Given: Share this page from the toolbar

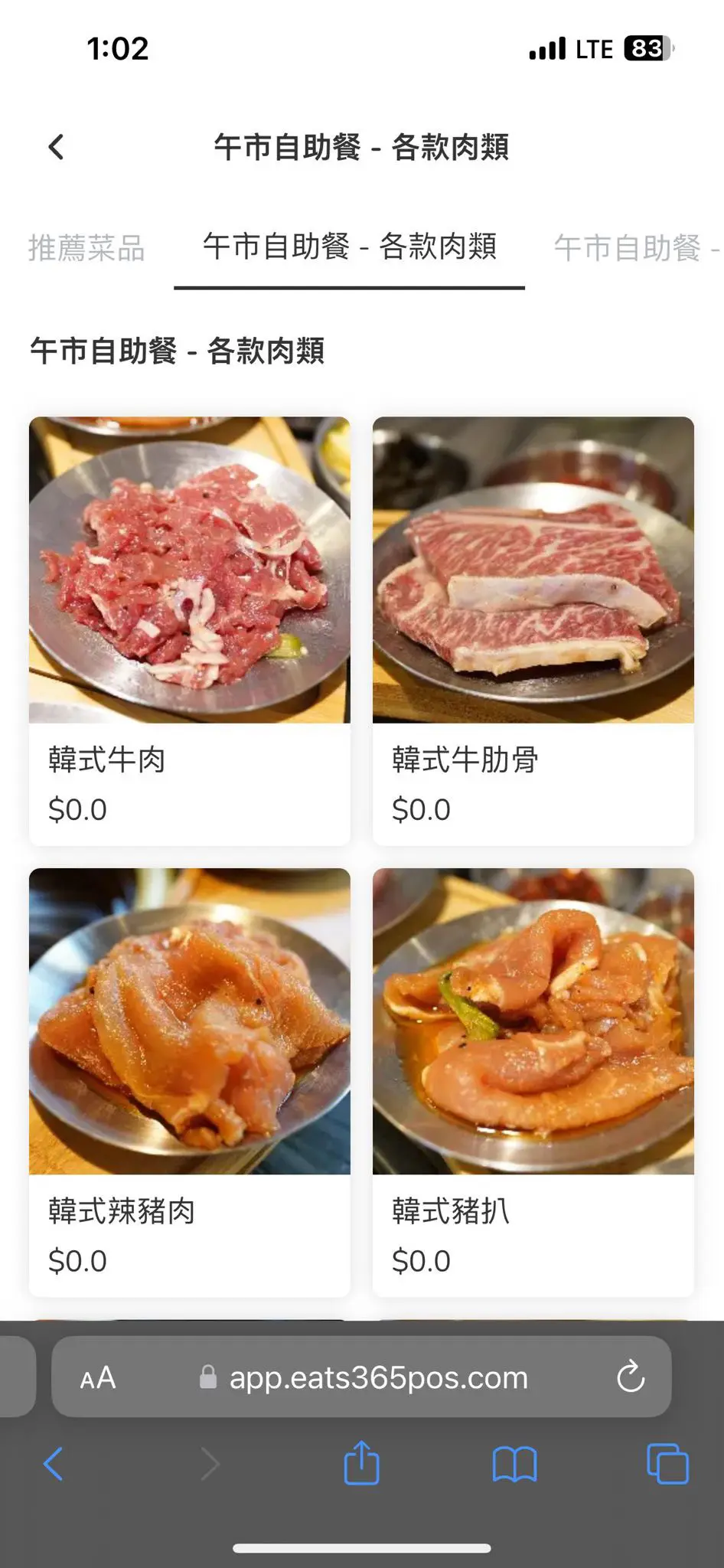Looking at the screenshot, I should click(x=361, y=1462).
